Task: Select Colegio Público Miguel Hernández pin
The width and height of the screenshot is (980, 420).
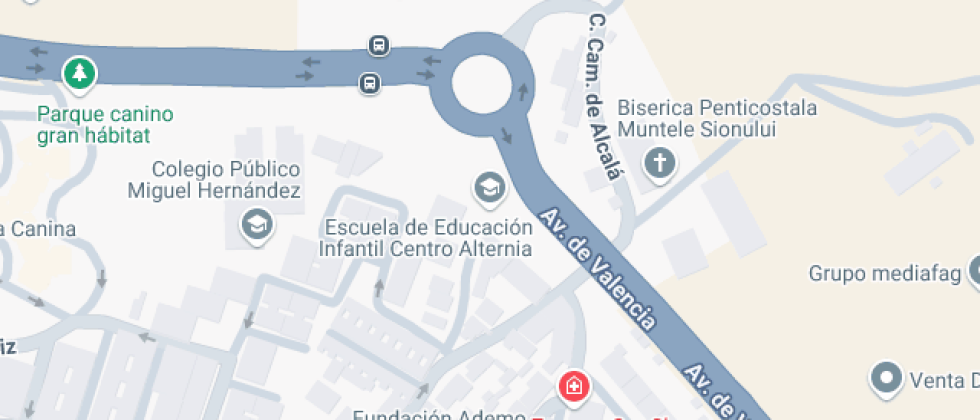Action: (258, 224)
